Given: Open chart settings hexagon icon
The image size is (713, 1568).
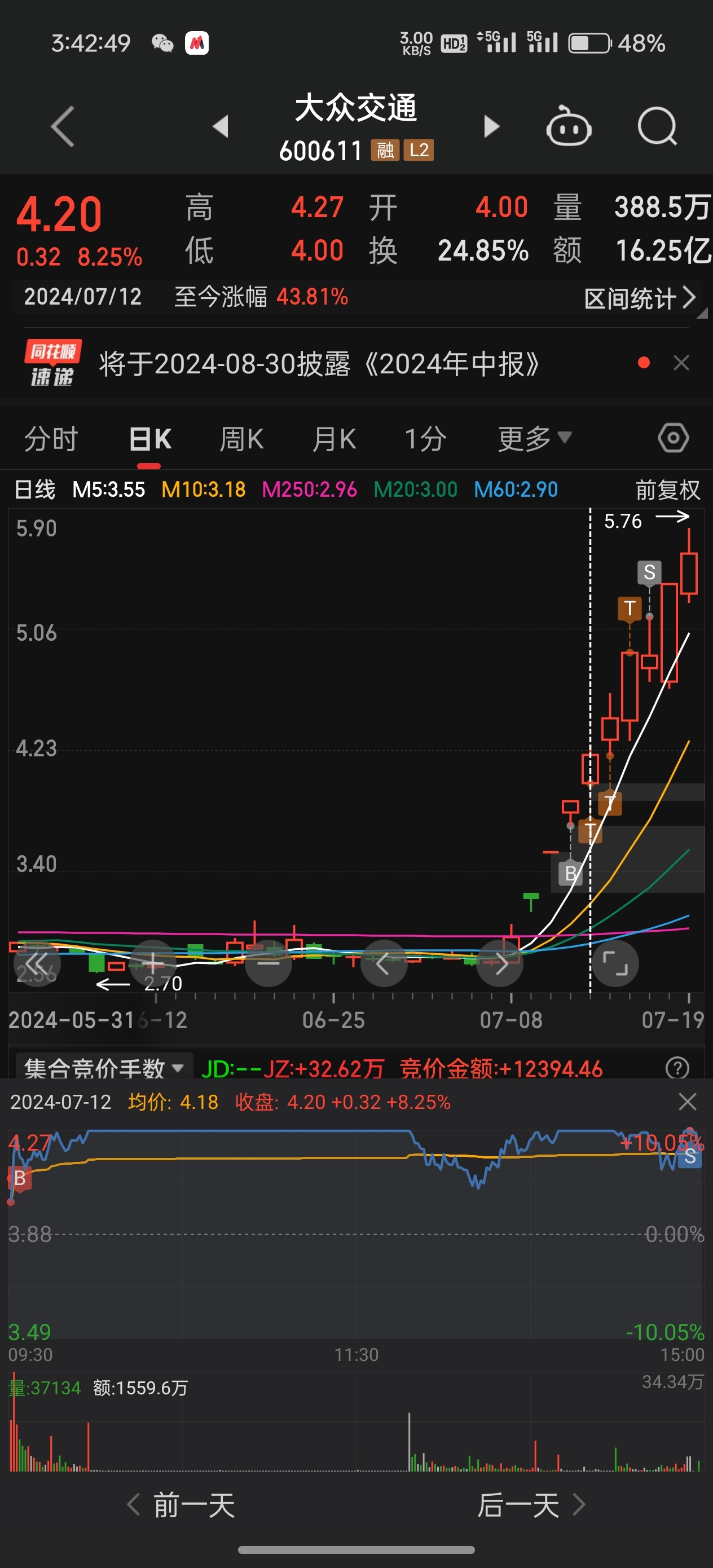Looking at the screenshot, I should click(x=674, y=438).
